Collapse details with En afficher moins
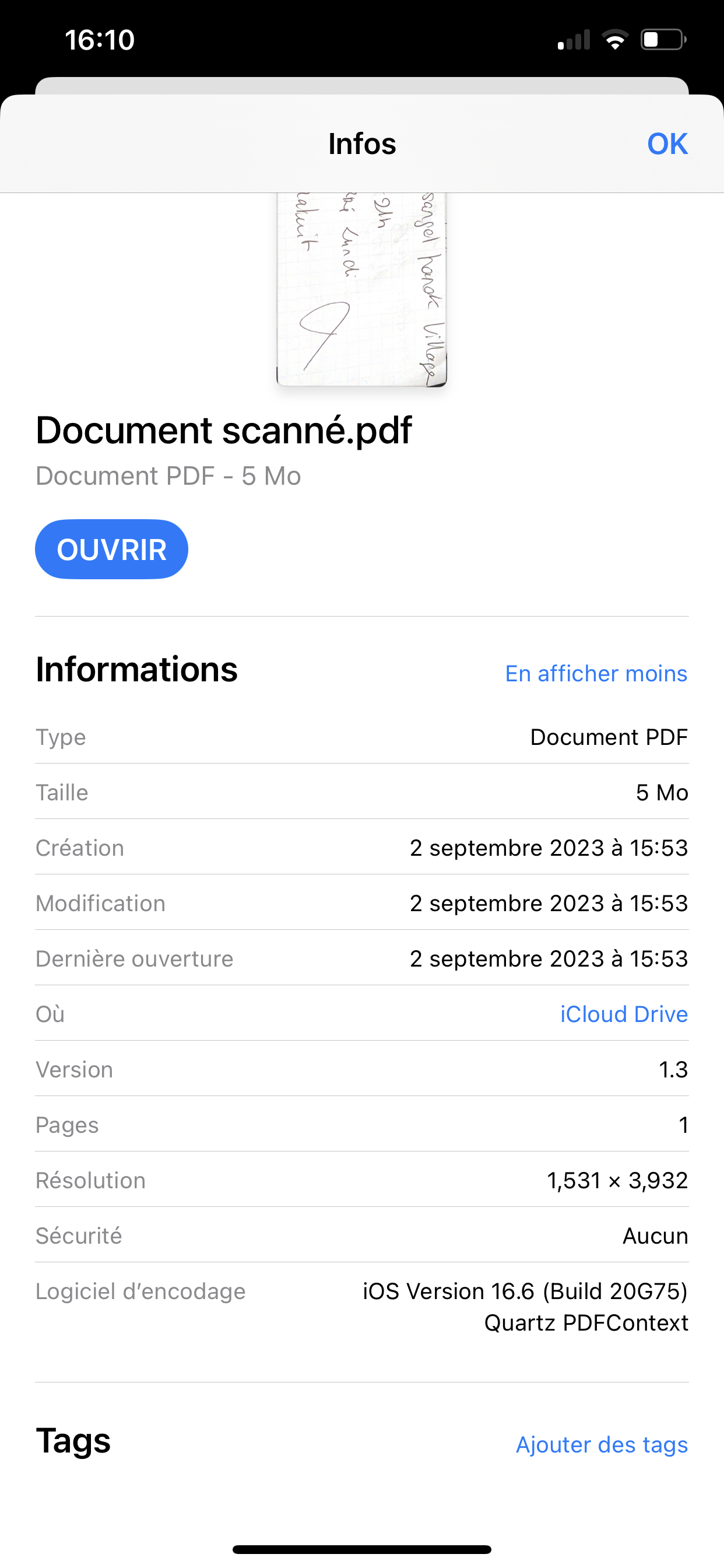This screenshot has width=724, height=1568. 596,673
